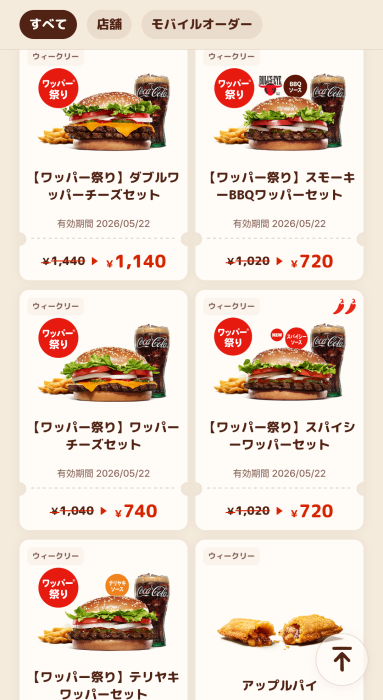Open the テリヤキワッパーセット coupon

click(x=104, y=621)
